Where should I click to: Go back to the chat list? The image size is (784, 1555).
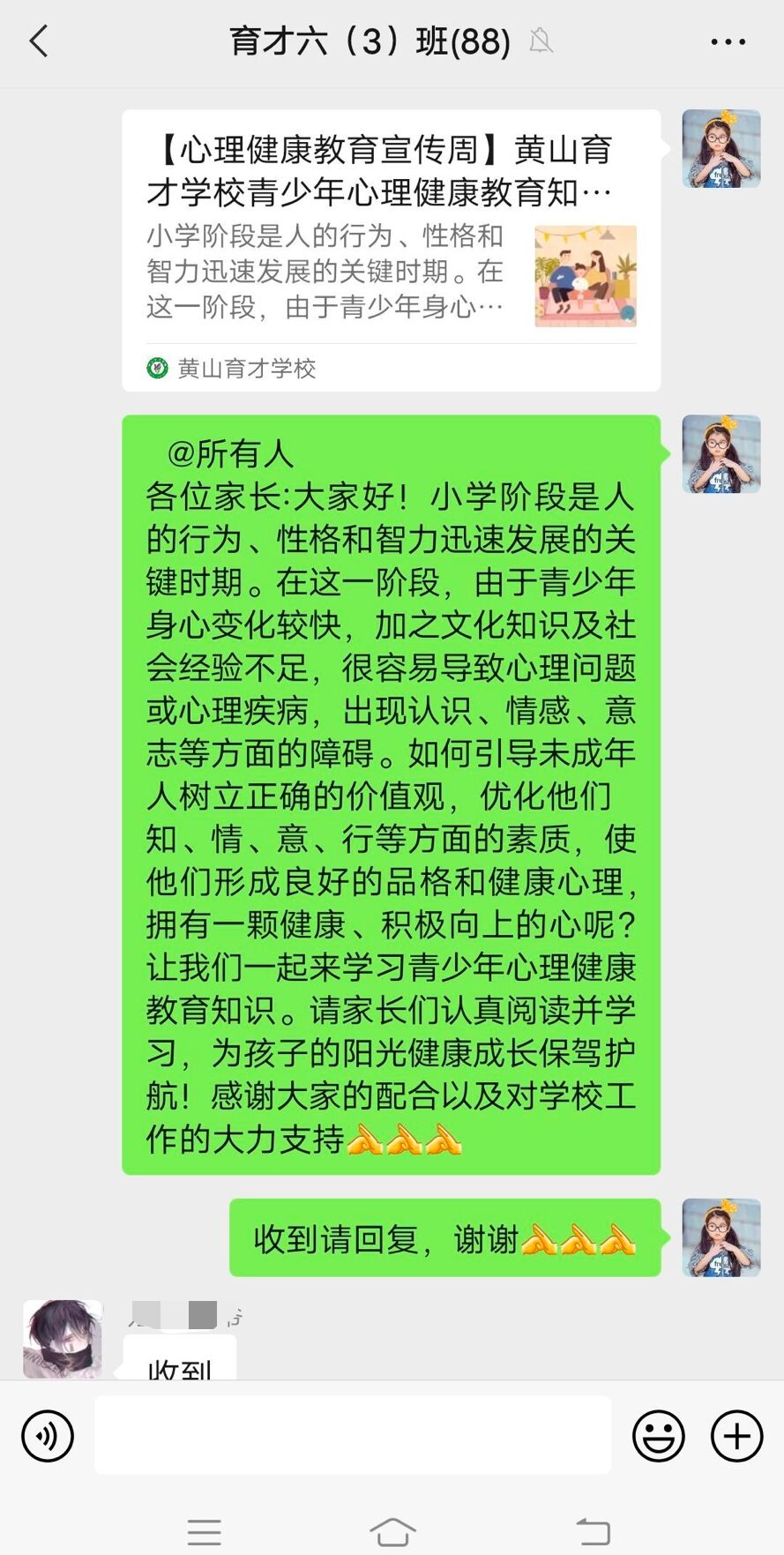click(39, 41)
